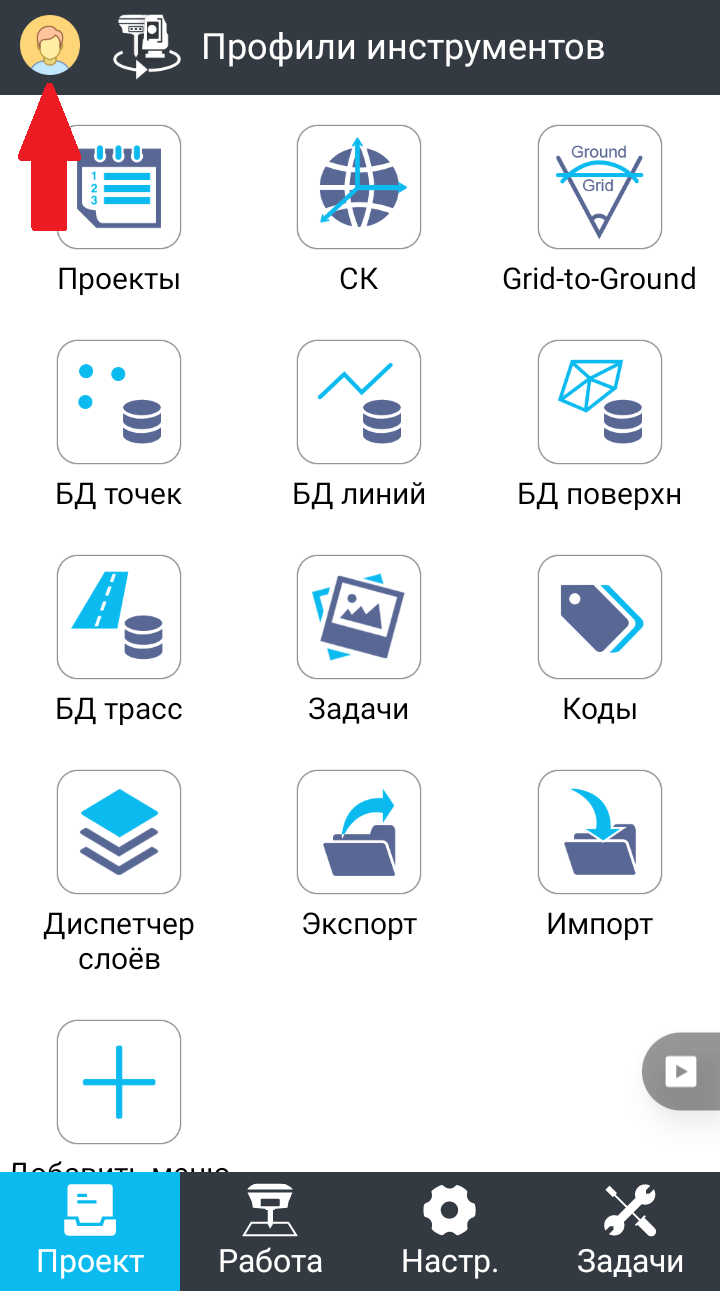Open Диспетчер слоёв
The height and width of the screenshot is (1291, 720).
[119, 832]
